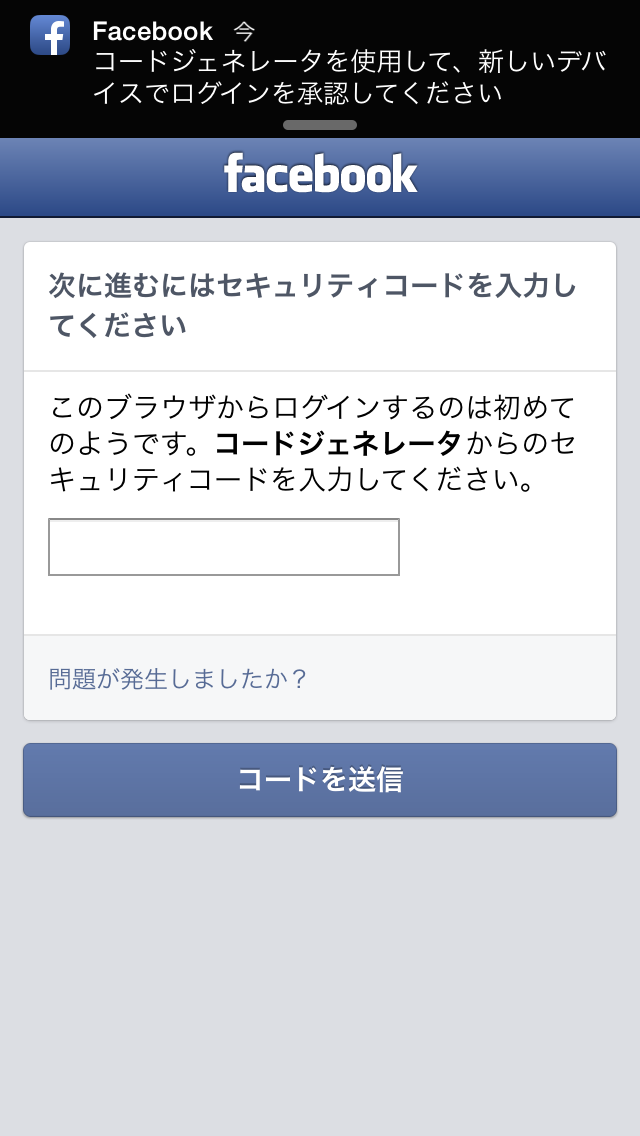The height and width of the screenshot is (1136, 640).
Task: Open the 問題が発生しましたか？ link
Action: (x=178, y=679)
